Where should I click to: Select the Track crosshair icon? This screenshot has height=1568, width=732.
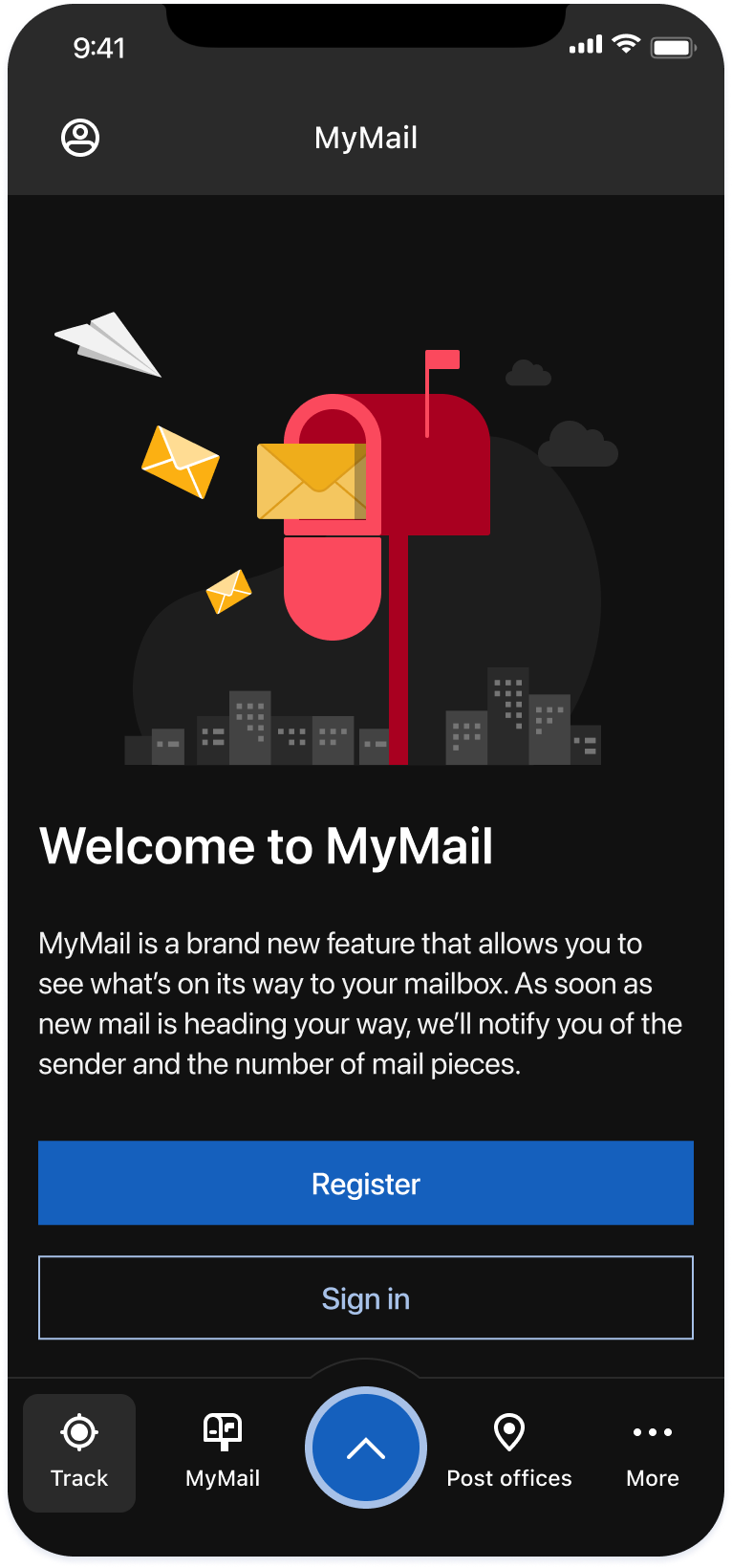[x=78, y=1432]
